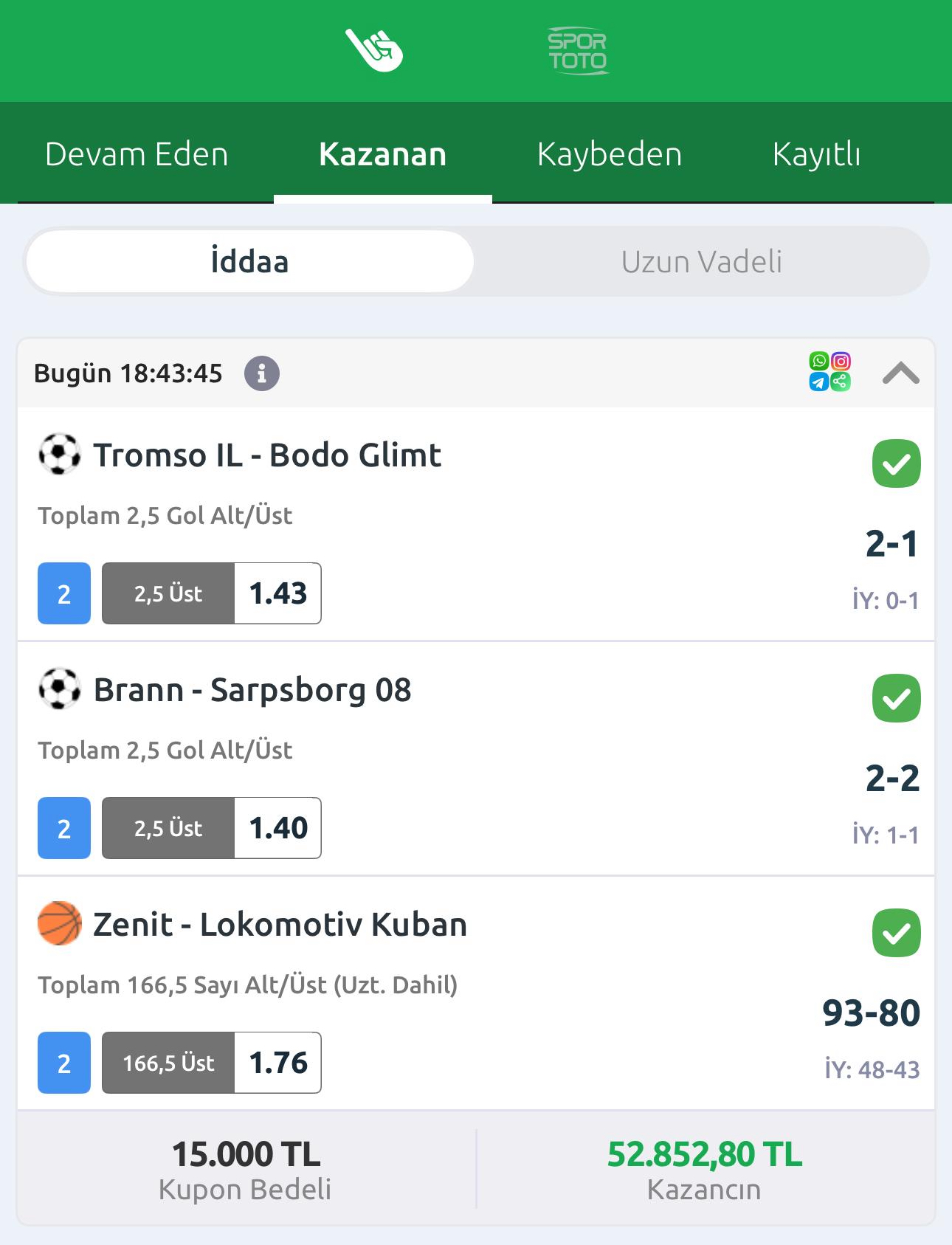Switch to the Devam Eden tab
The height and width of the screenshot is (1245, 952).
point(137,154)
